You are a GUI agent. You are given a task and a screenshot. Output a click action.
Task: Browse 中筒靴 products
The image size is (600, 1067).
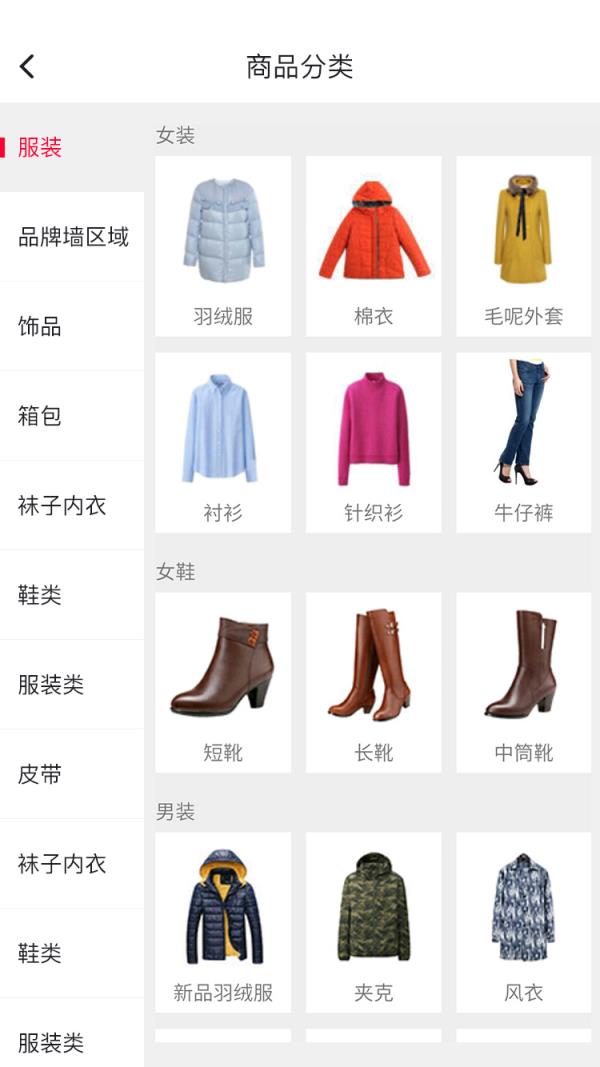point(523,682)
